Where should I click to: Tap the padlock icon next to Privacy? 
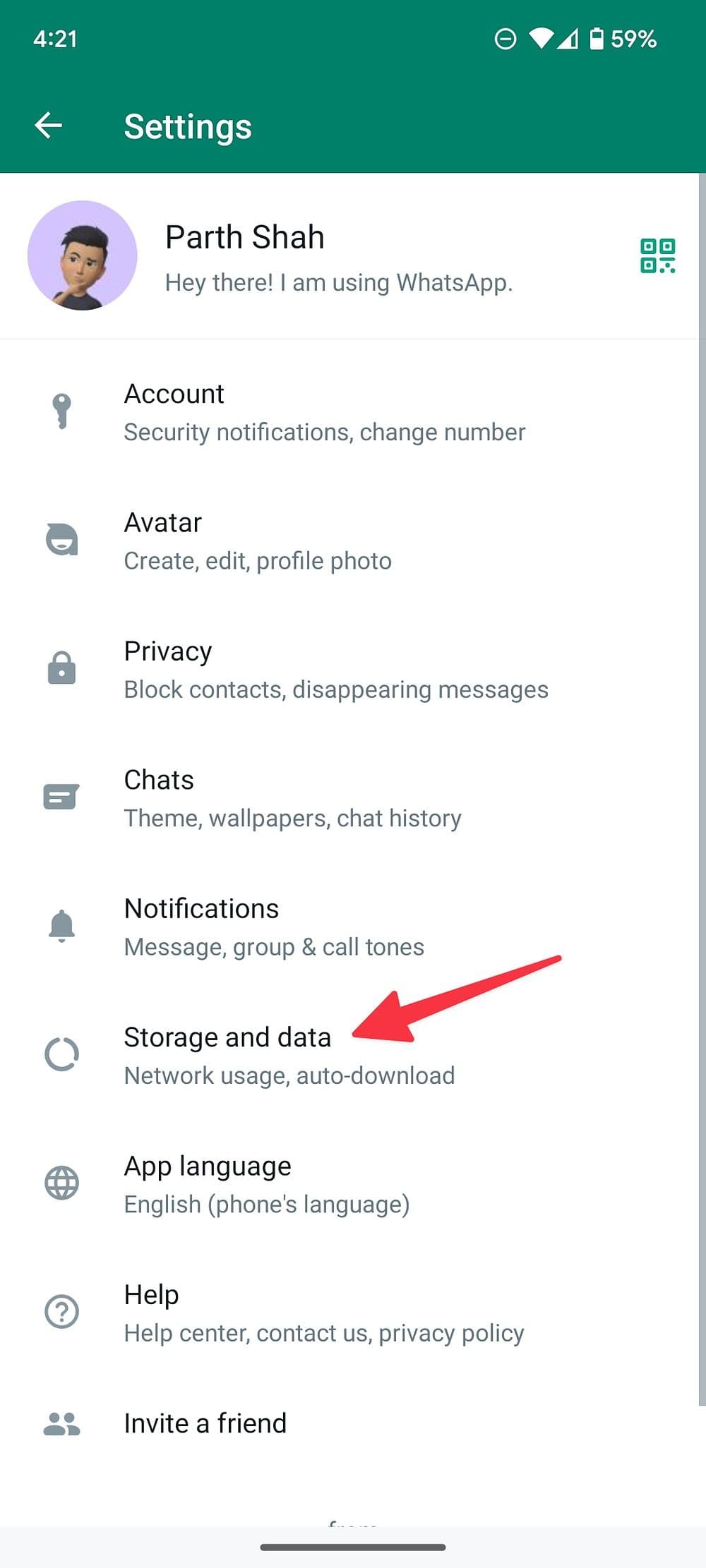tap(61, 669)
